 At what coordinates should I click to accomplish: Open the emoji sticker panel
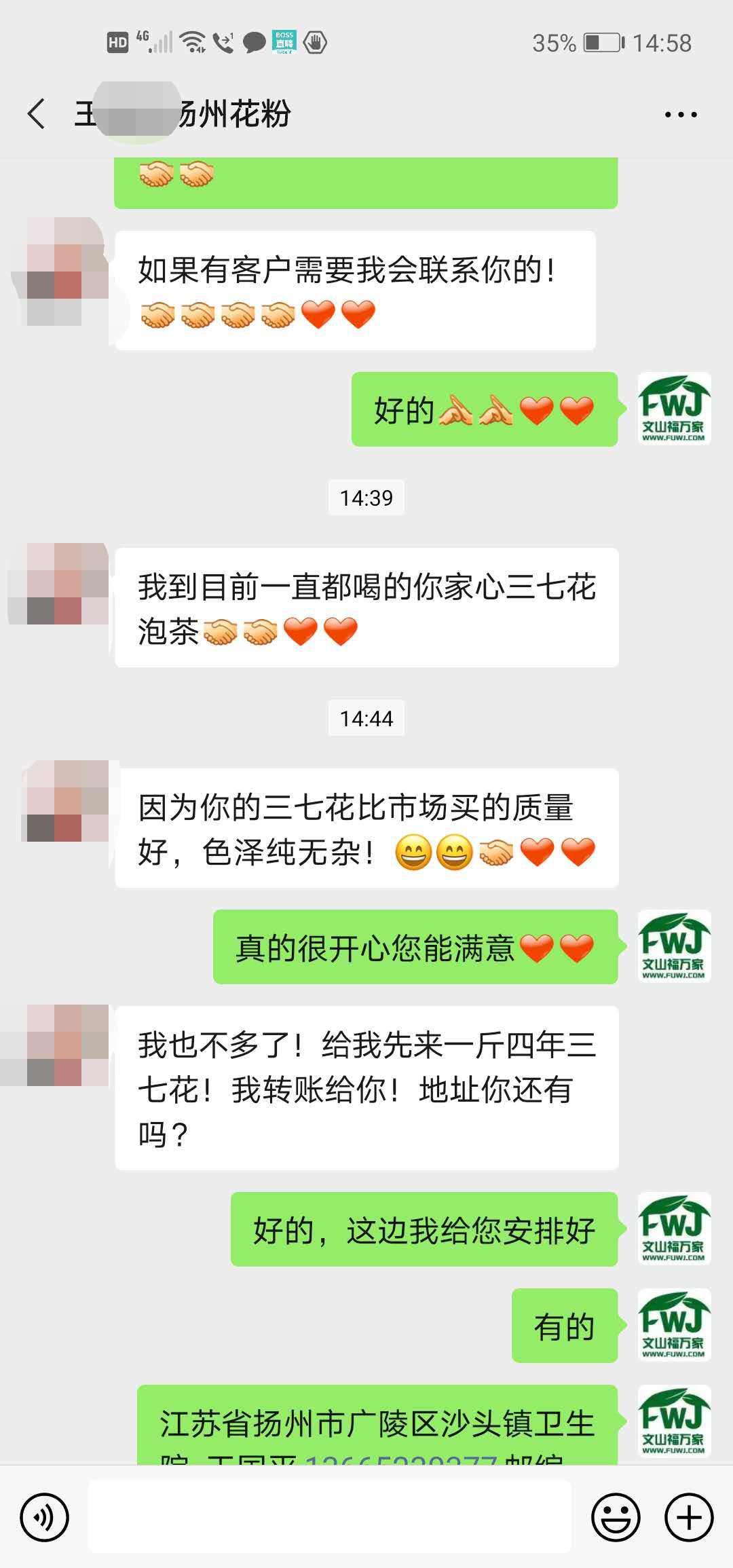tap(616, 1517)
